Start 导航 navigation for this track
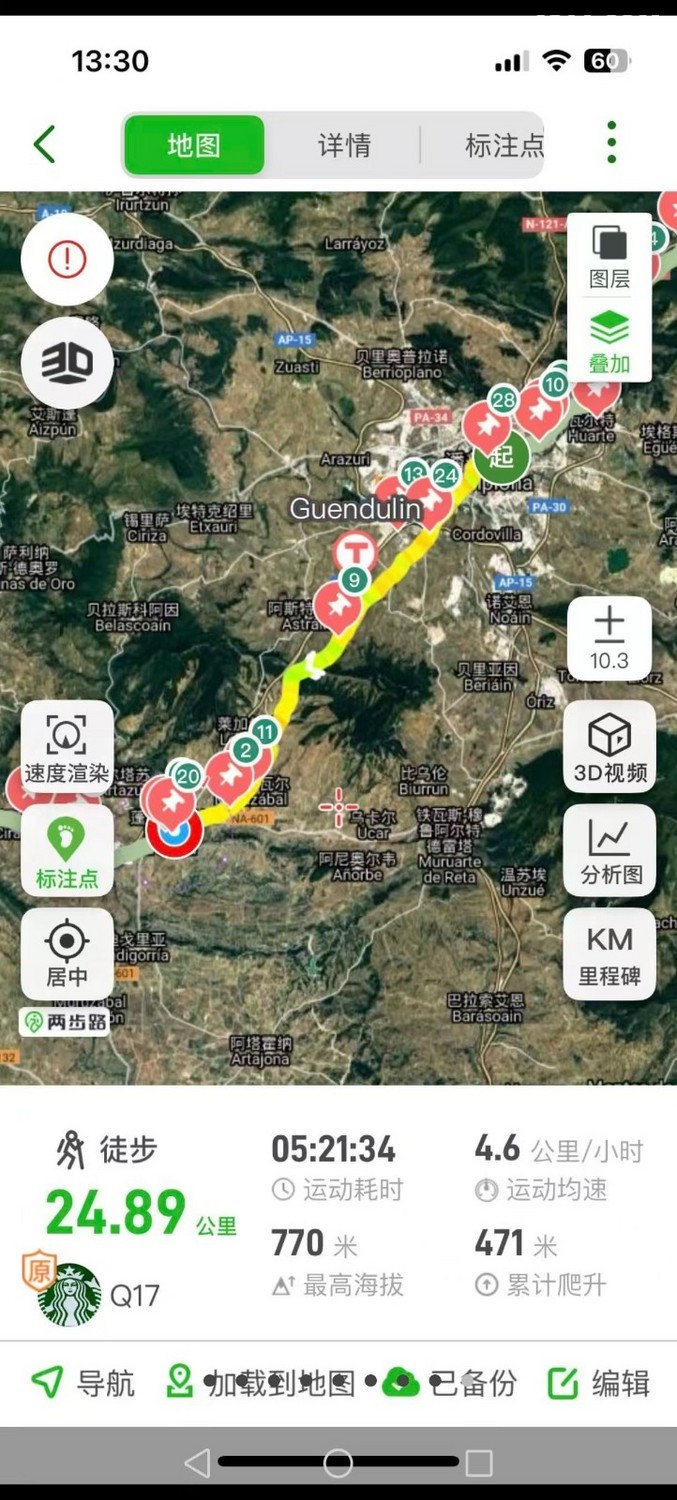 pos(83,1383)
